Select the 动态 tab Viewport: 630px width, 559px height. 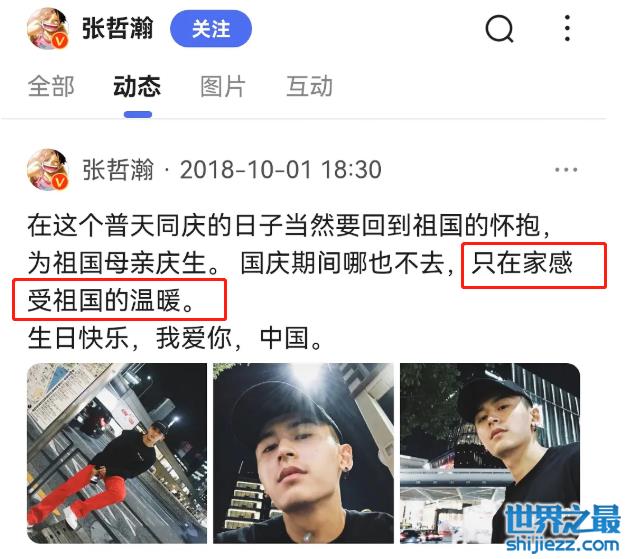(x=137, y=87)
